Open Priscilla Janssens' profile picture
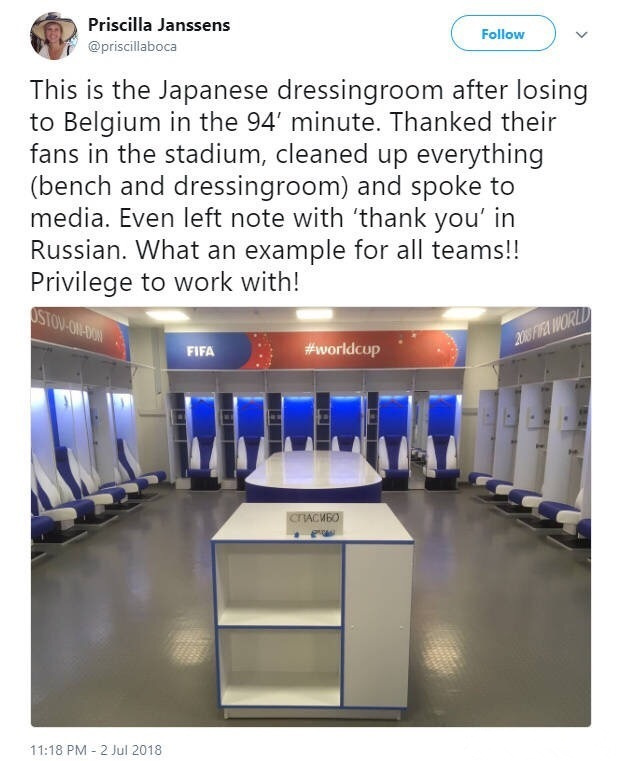Image resolution: width=618 pixels, height=761 pixels. click(x=53, y=36)
